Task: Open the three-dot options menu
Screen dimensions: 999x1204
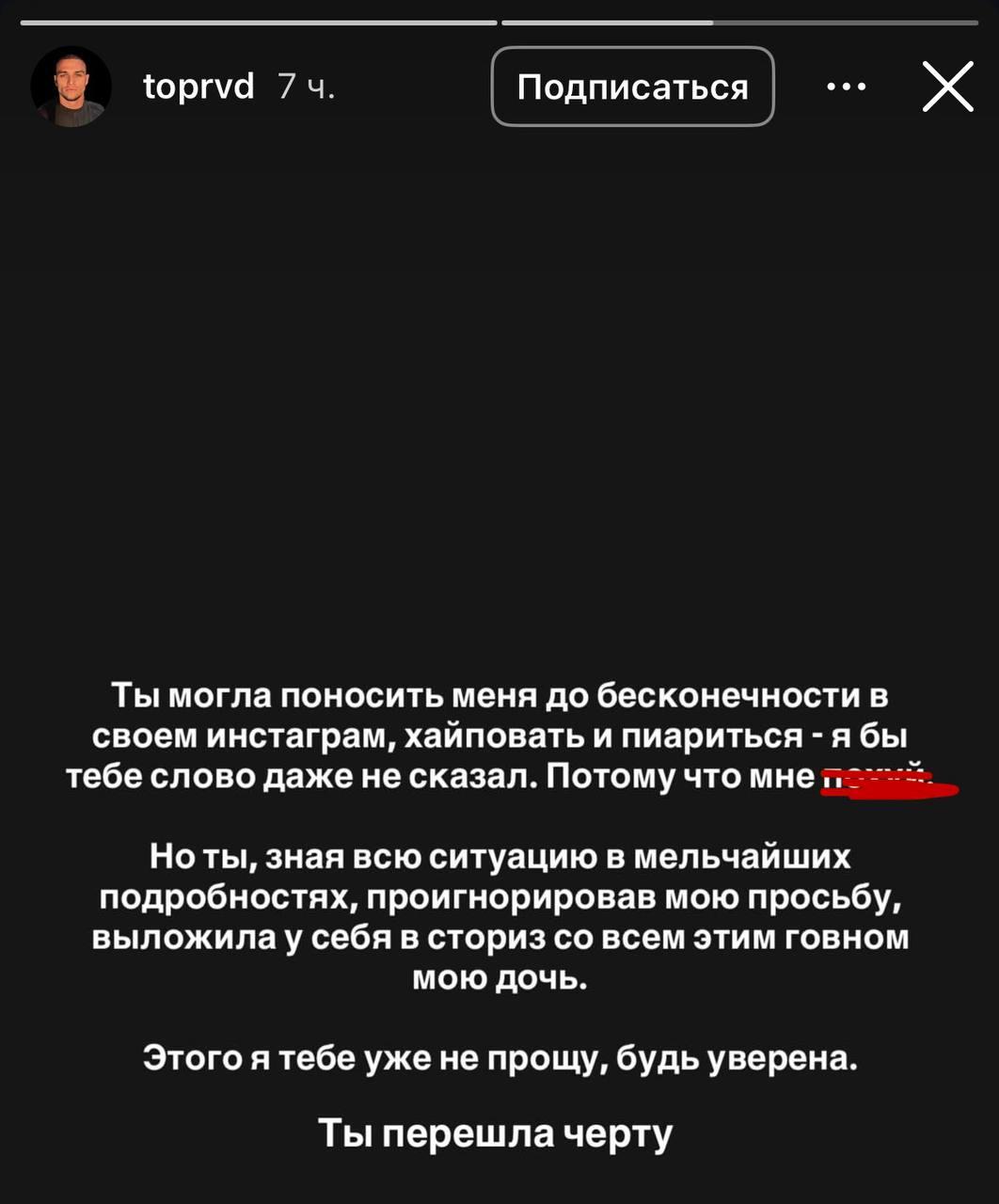Action: 846,87
